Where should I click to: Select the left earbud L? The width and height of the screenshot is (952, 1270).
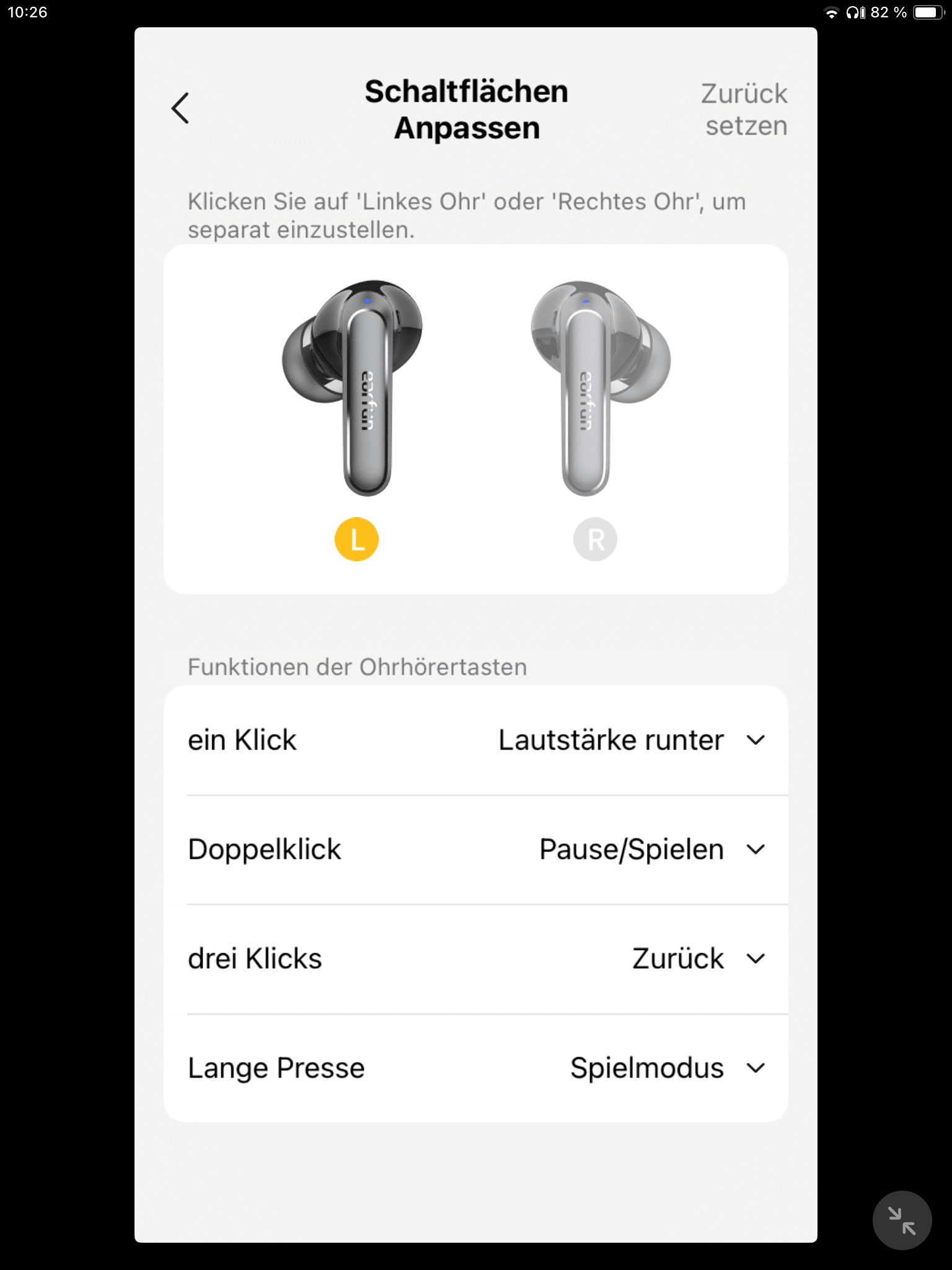point(356,539)
